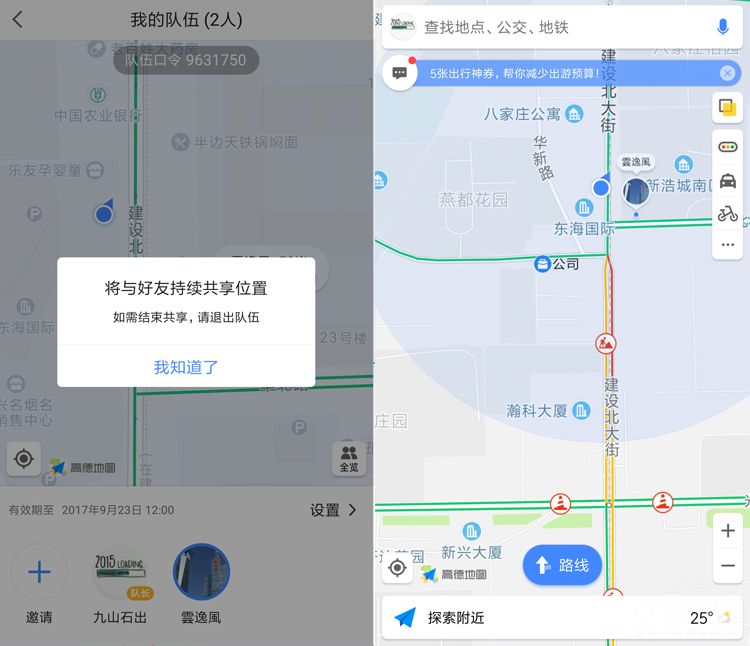Open the message bubble icon with red dot
750x646 pixels.
point(399,73)
